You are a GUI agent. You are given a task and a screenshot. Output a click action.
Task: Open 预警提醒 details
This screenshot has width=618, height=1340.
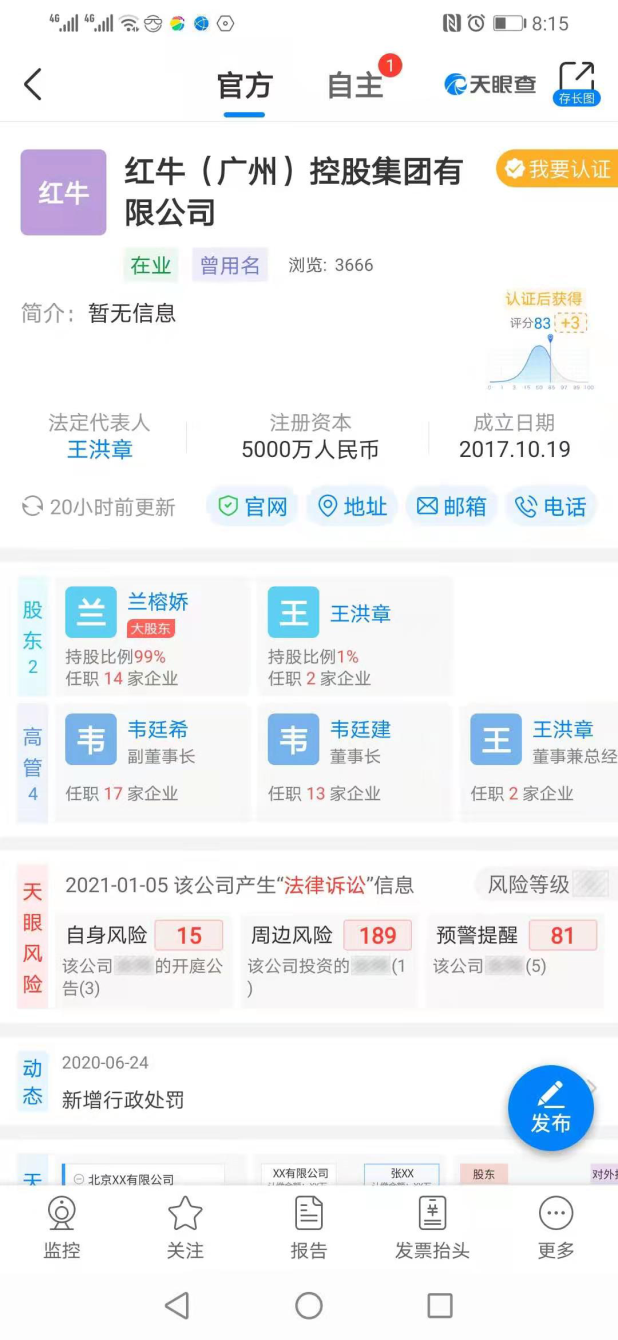516,949
